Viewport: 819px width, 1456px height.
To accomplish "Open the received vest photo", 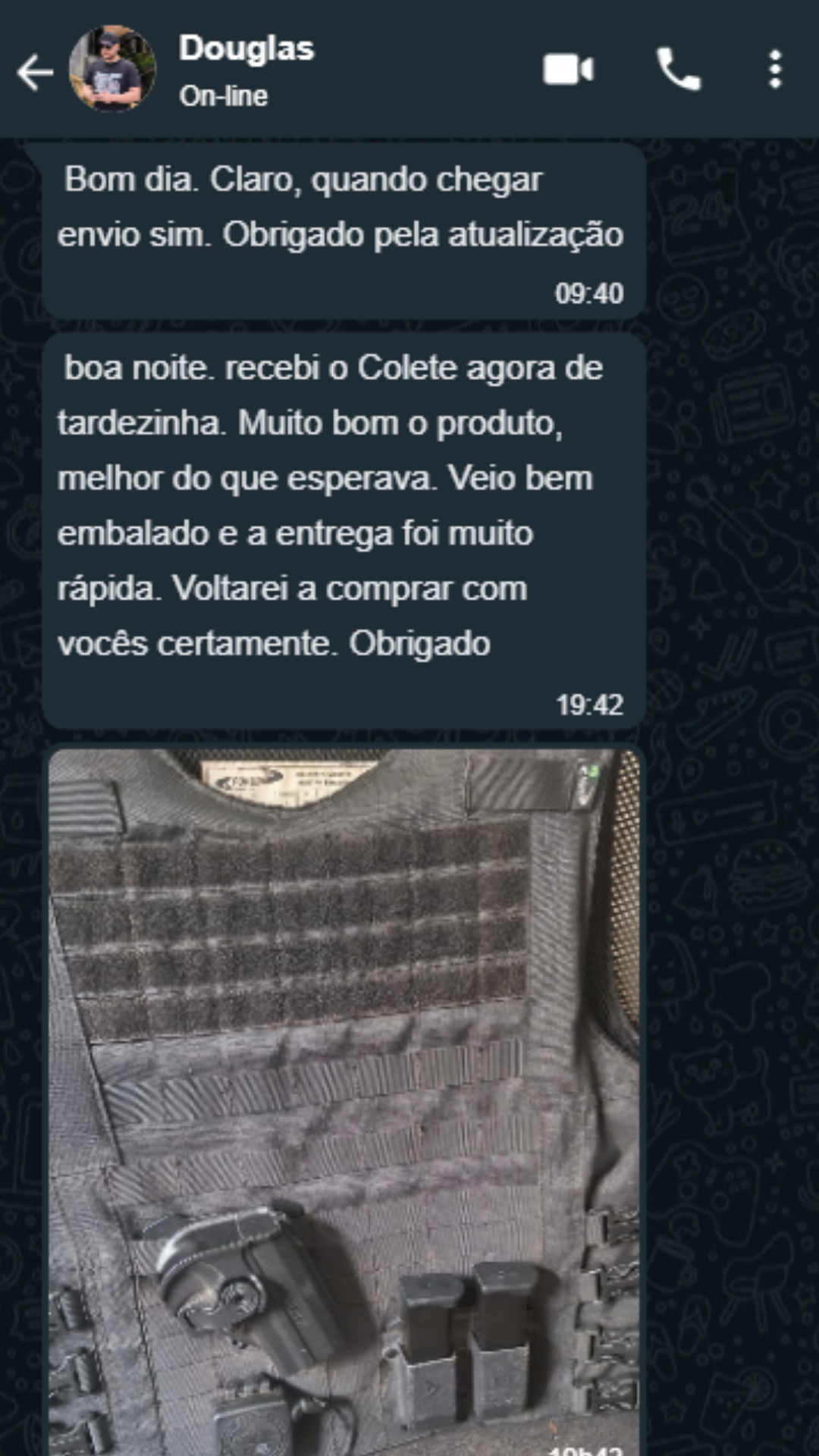I will coord(344,1100).
